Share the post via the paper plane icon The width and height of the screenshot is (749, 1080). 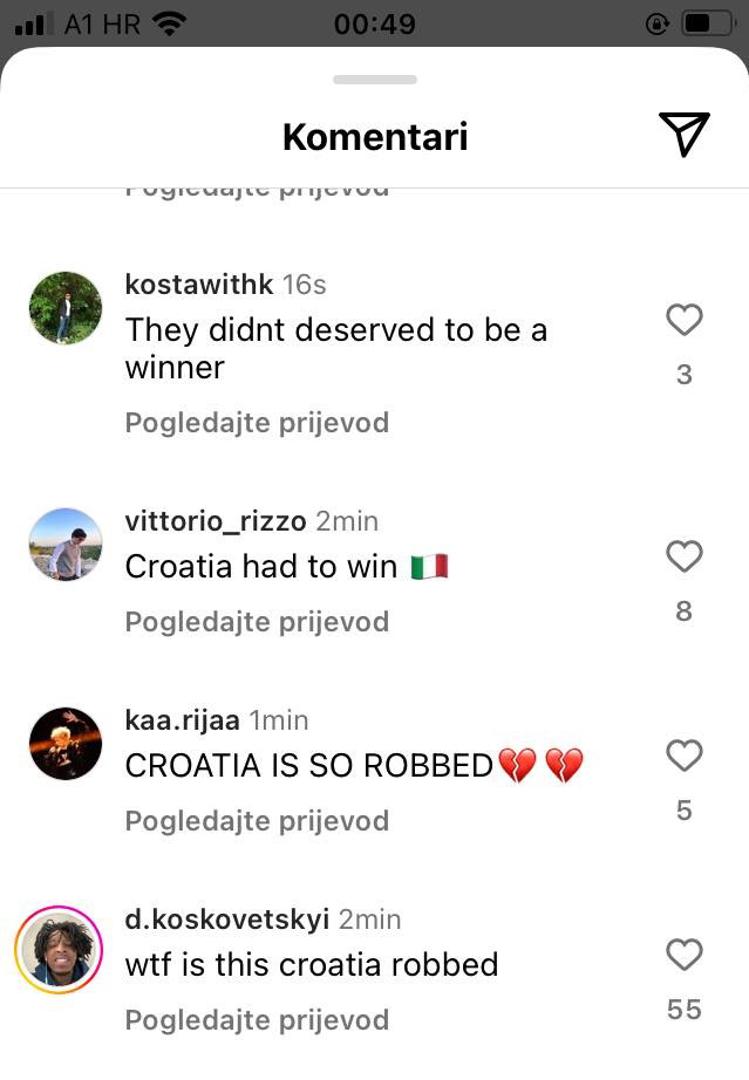click(x=684, y=134)
